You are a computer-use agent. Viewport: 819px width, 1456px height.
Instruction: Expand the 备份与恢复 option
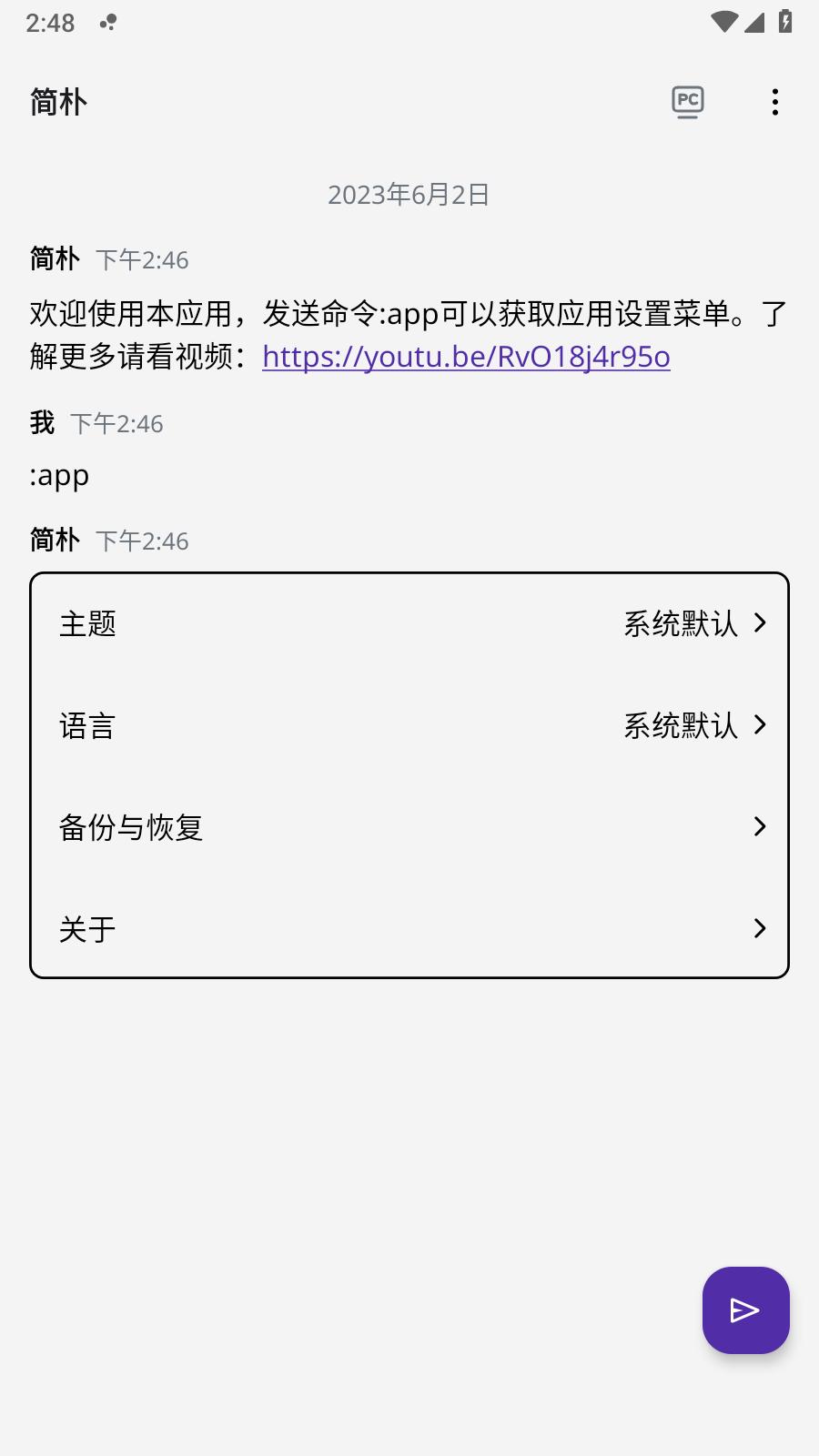click(132, 827)
